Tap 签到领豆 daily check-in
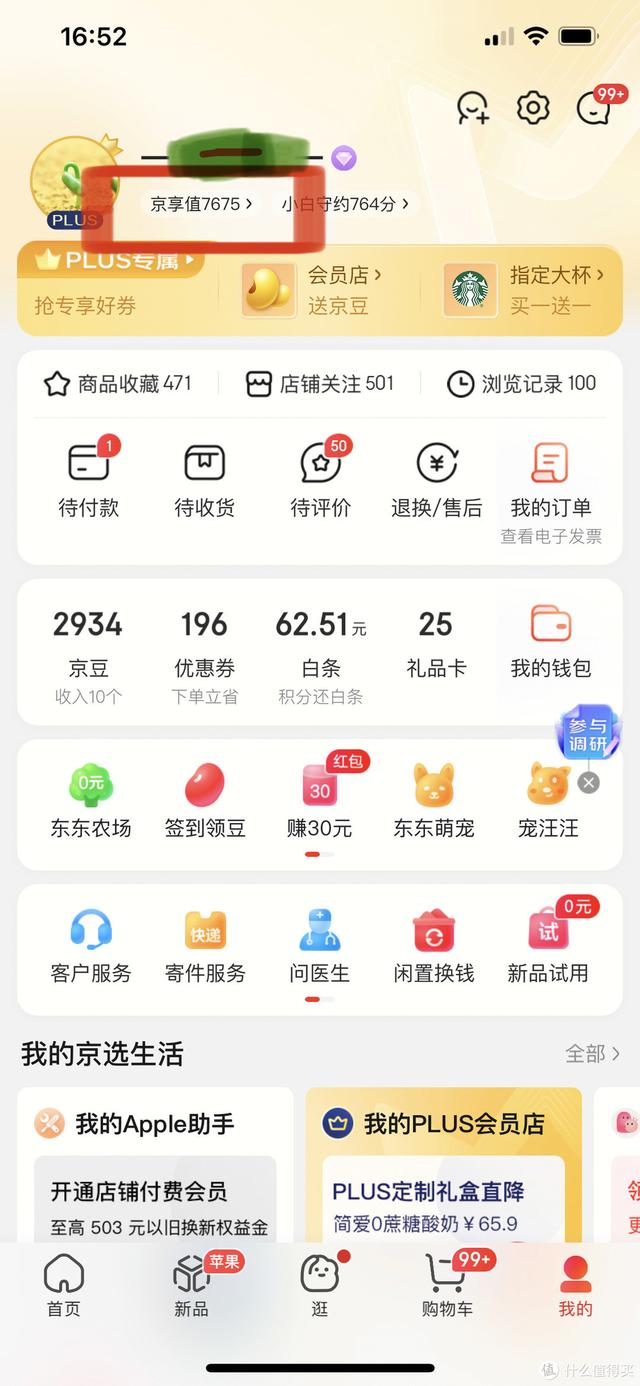Viewport: 640px width, 1386px height. coord(205,800)
